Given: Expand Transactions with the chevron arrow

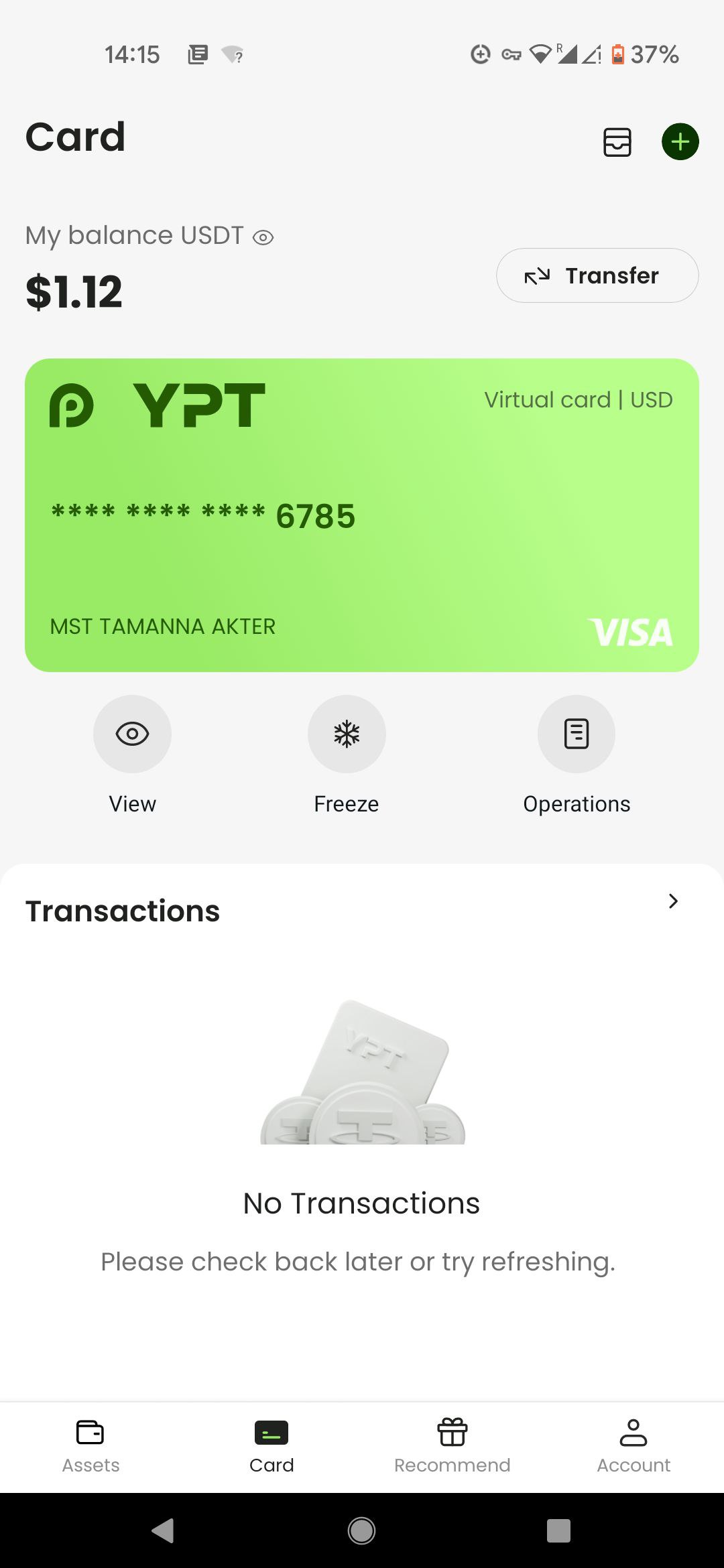Looking at the screenshot, I should (673, 901).
